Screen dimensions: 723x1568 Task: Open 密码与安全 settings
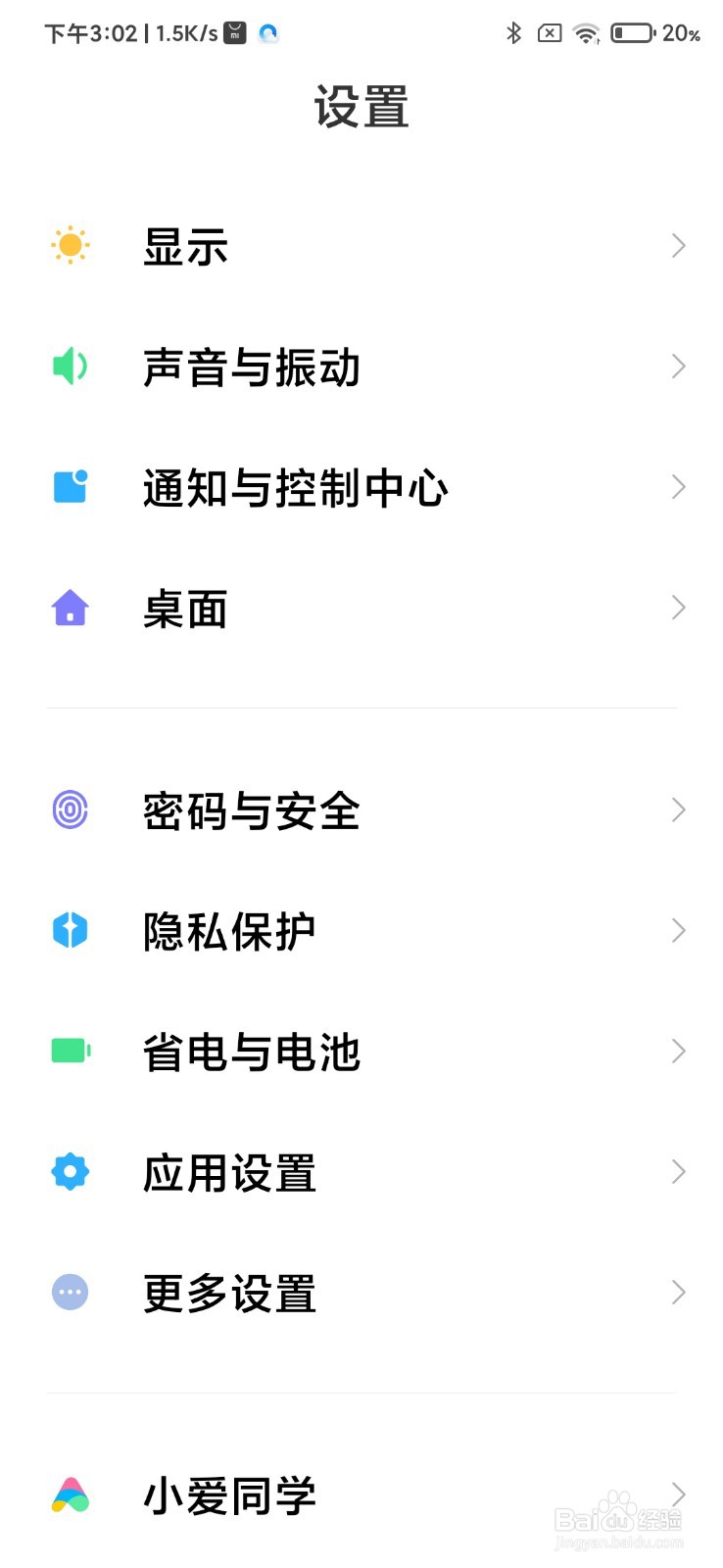pos(361,809)
